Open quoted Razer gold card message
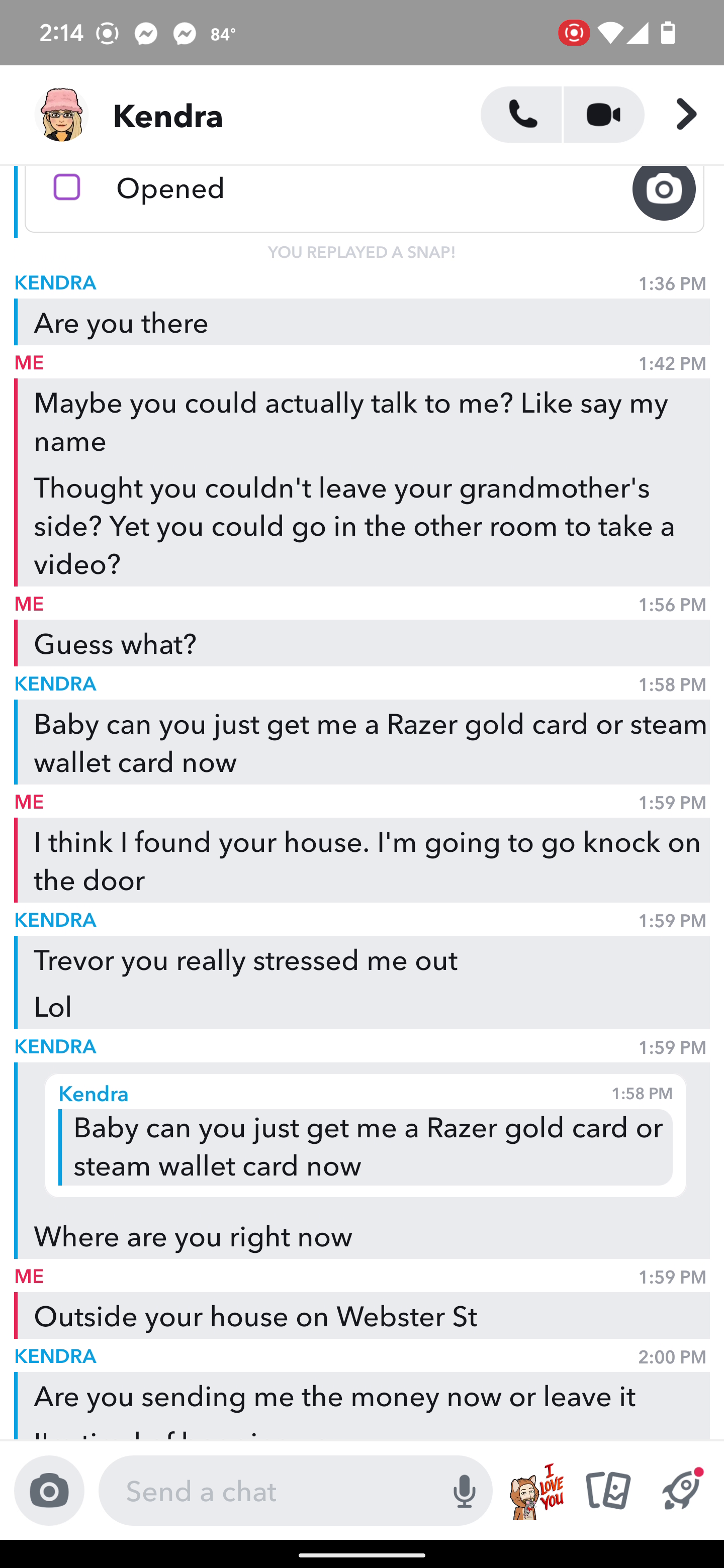 (366, 1135)
